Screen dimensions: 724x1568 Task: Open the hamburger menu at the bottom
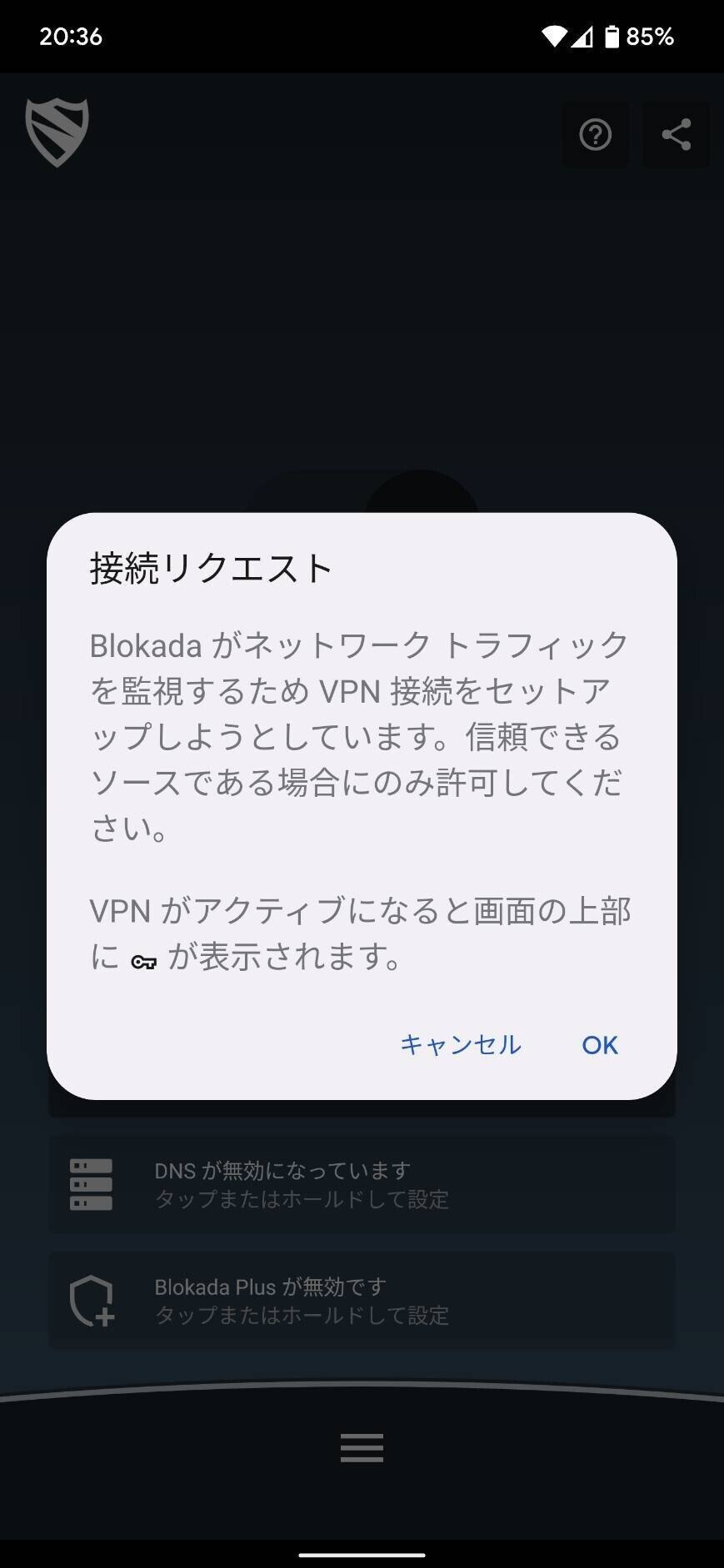(362, 1448)
